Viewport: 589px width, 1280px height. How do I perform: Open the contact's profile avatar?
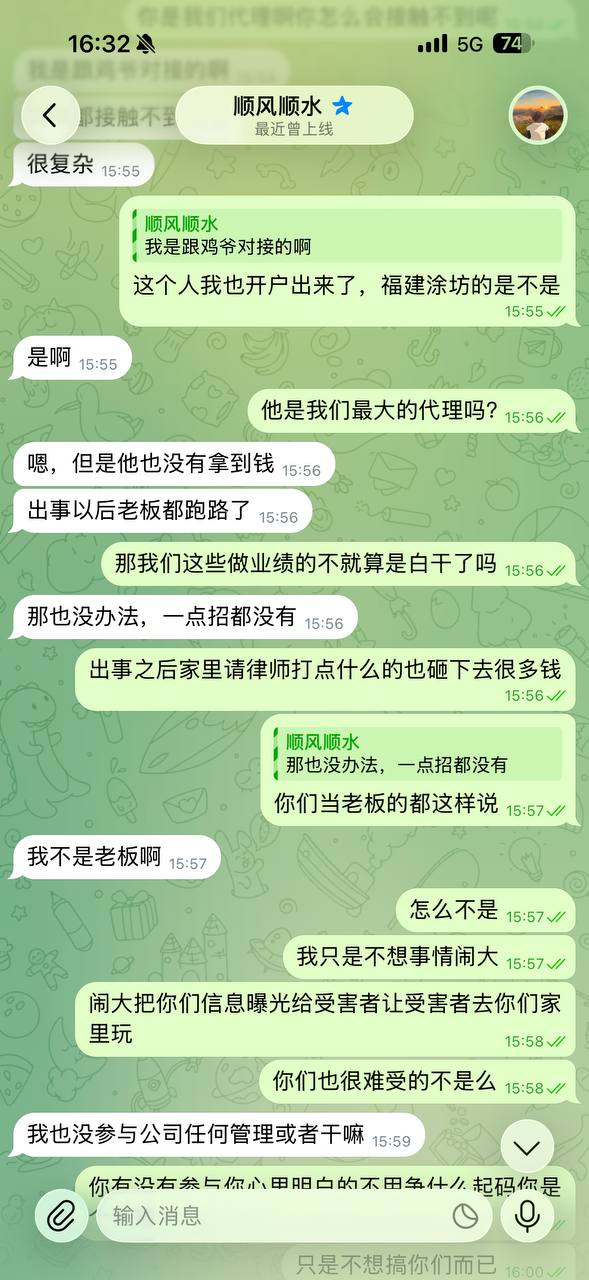pyautogui.click(x=537, y=115)
